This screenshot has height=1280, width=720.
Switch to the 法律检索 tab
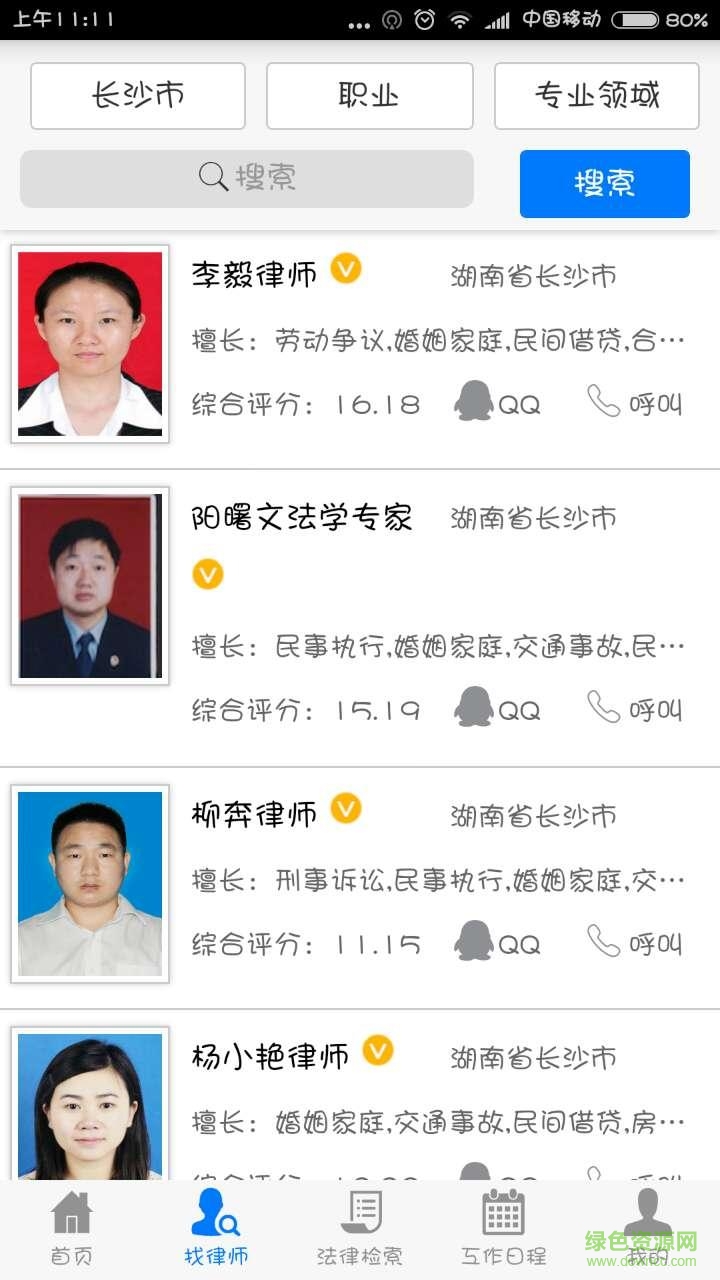(360, 1229)
